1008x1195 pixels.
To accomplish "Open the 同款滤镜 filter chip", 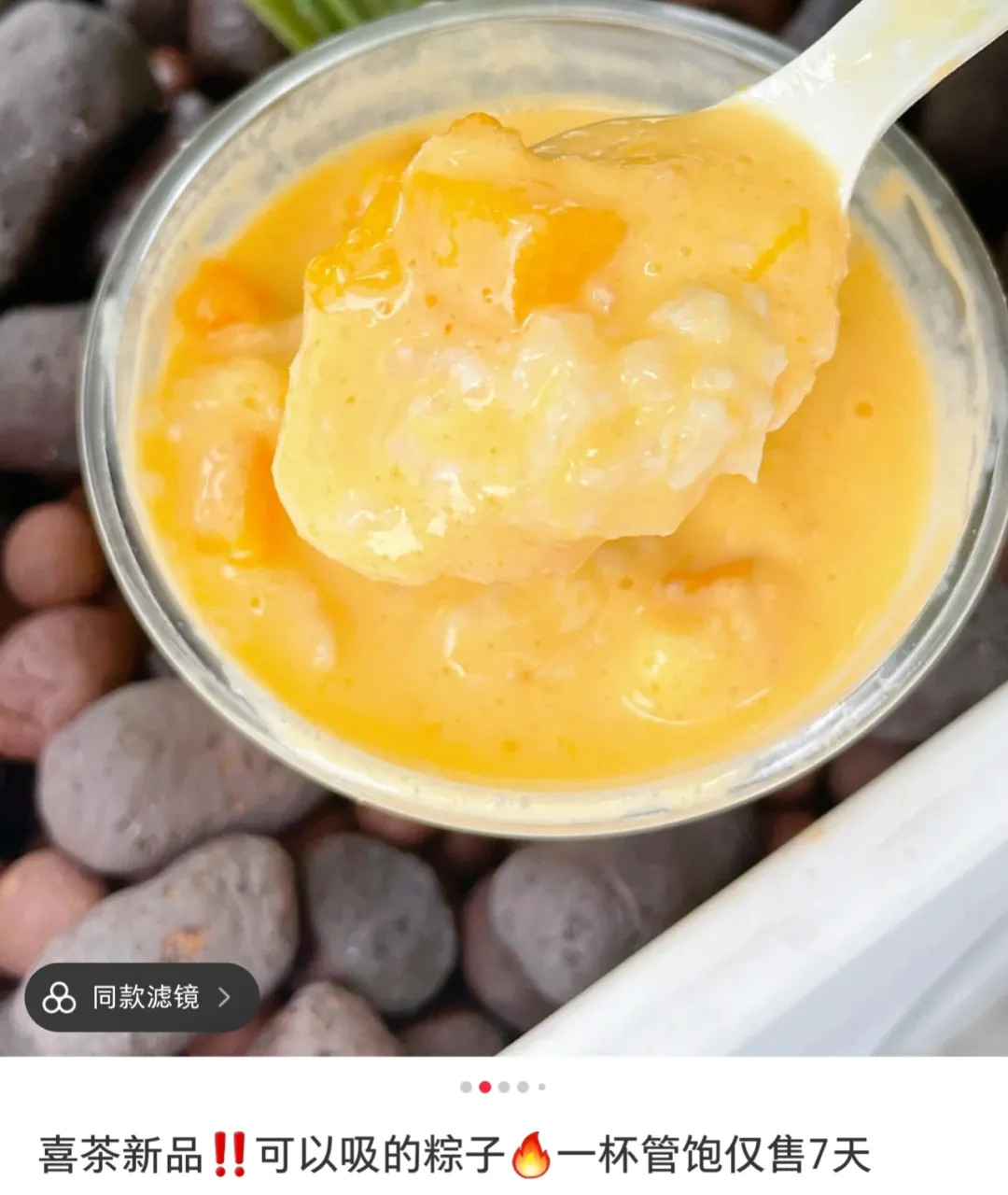I will pyautogui.click(x=142, y=997).
